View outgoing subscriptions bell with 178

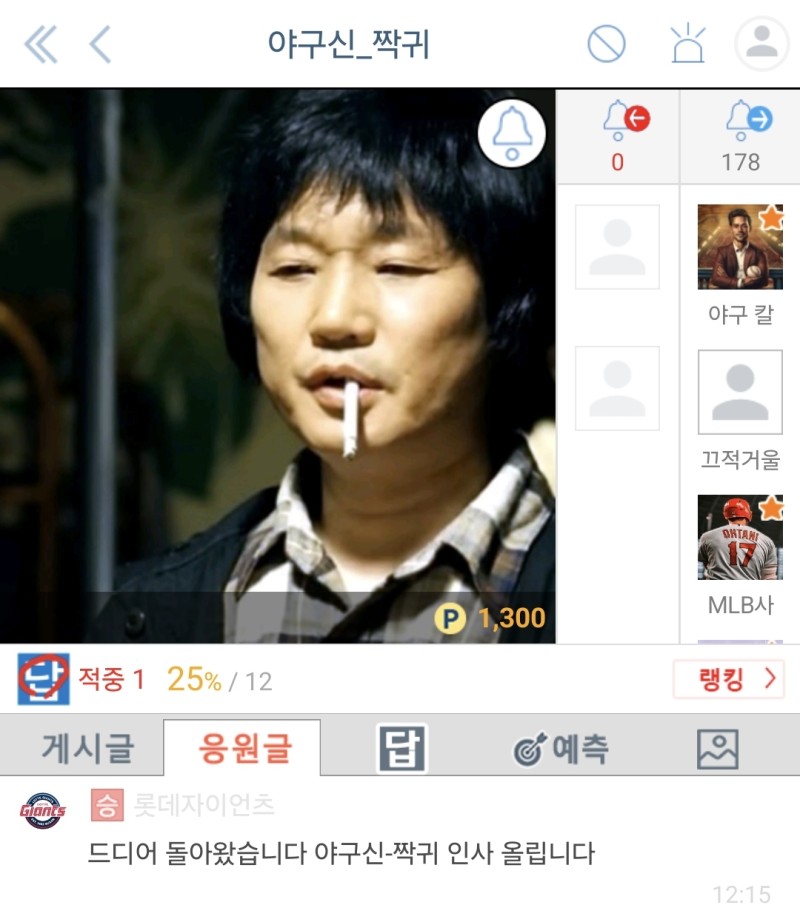point(741,136)
